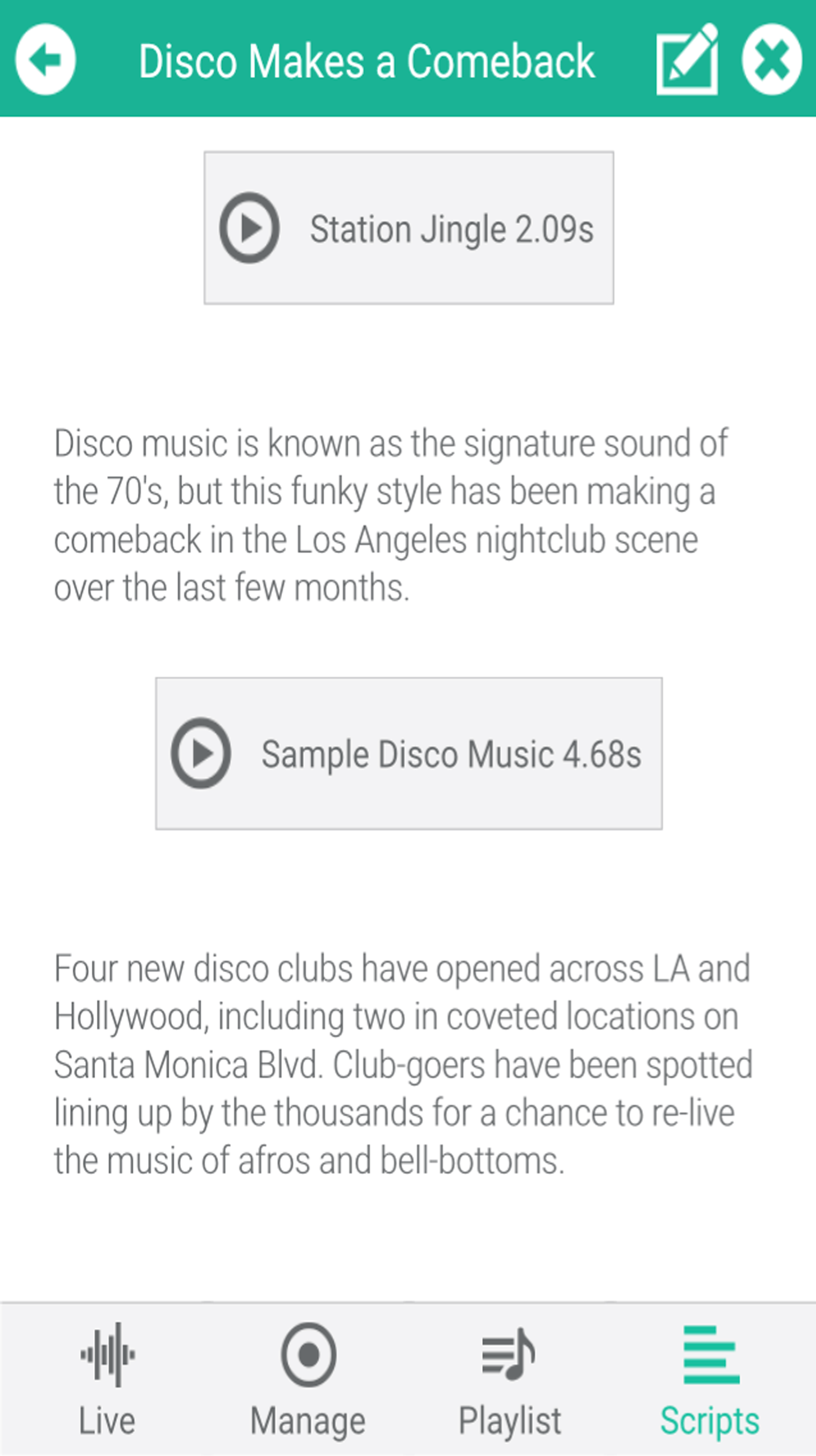Close the script with the X icon

[x=771, y=59]
